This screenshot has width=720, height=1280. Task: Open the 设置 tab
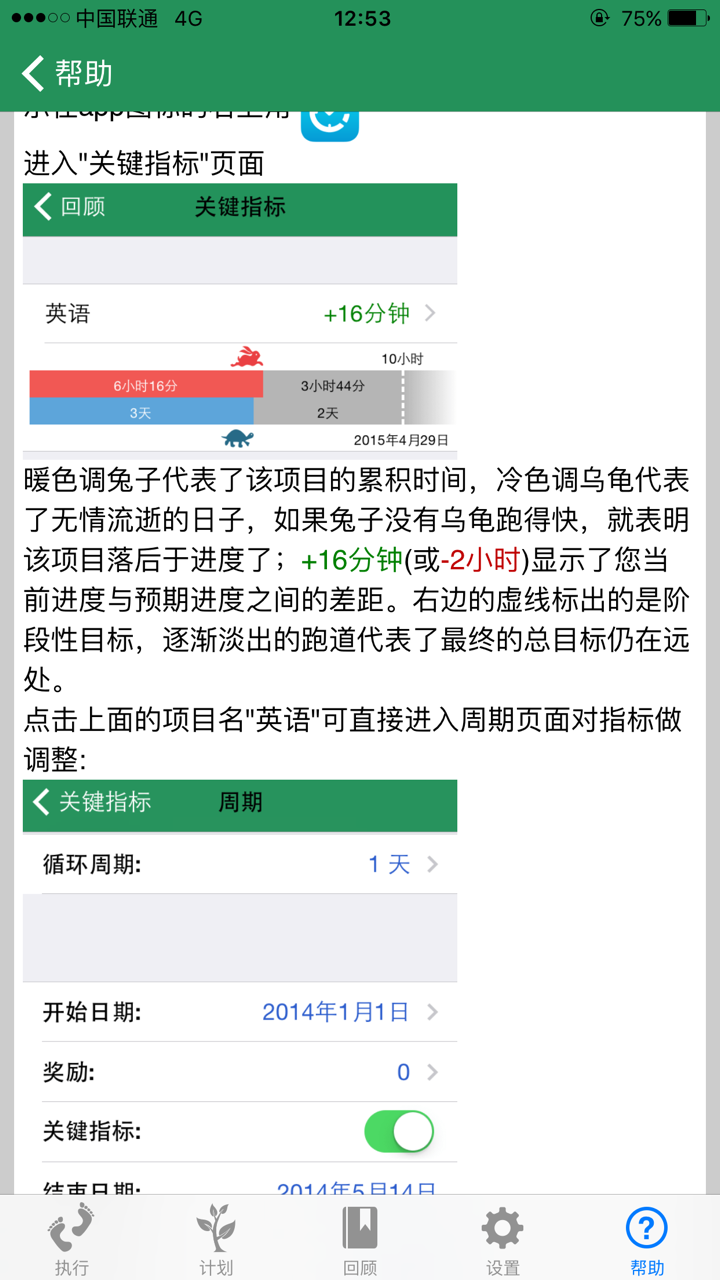click(503, 1239)
